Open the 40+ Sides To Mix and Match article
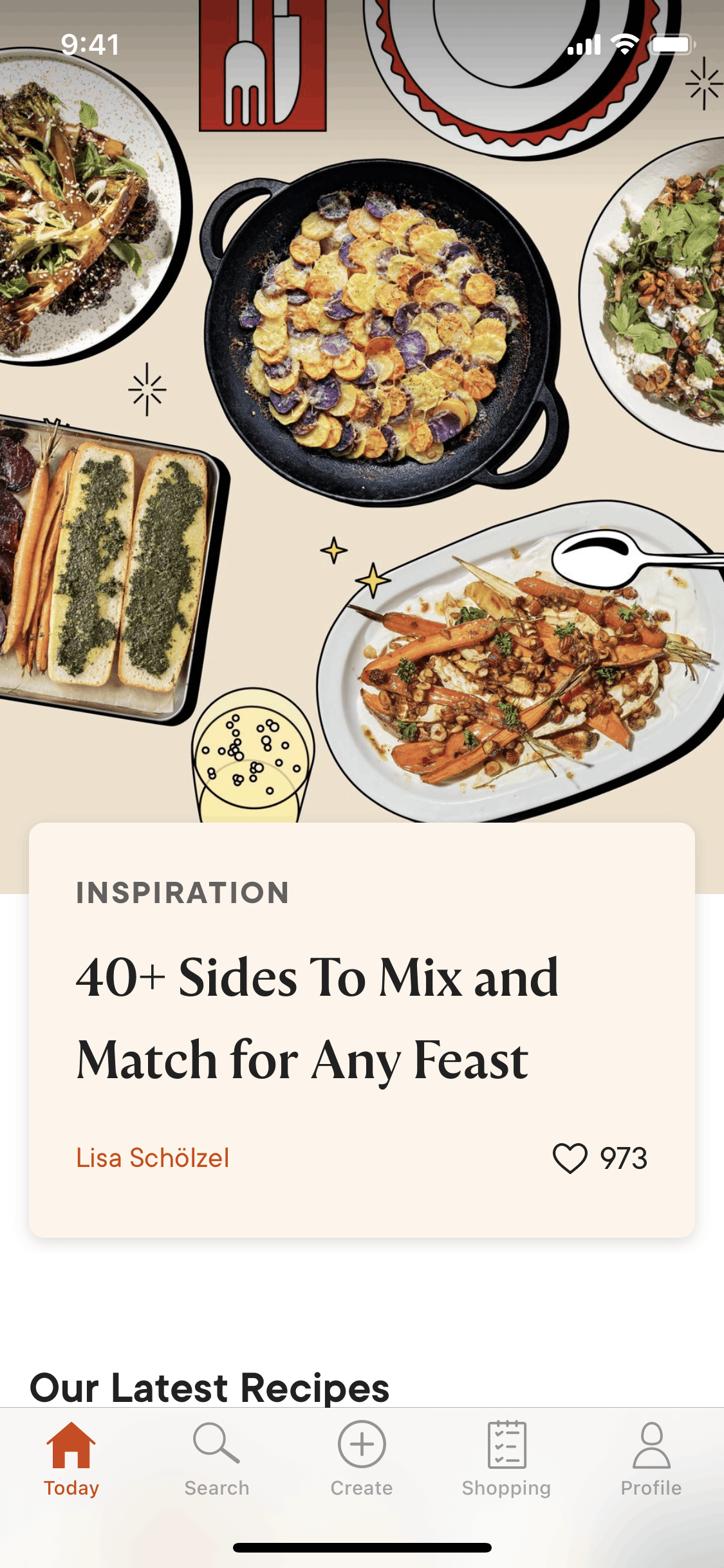This screenshot has height=1568, width=724. coord(317,1017)
